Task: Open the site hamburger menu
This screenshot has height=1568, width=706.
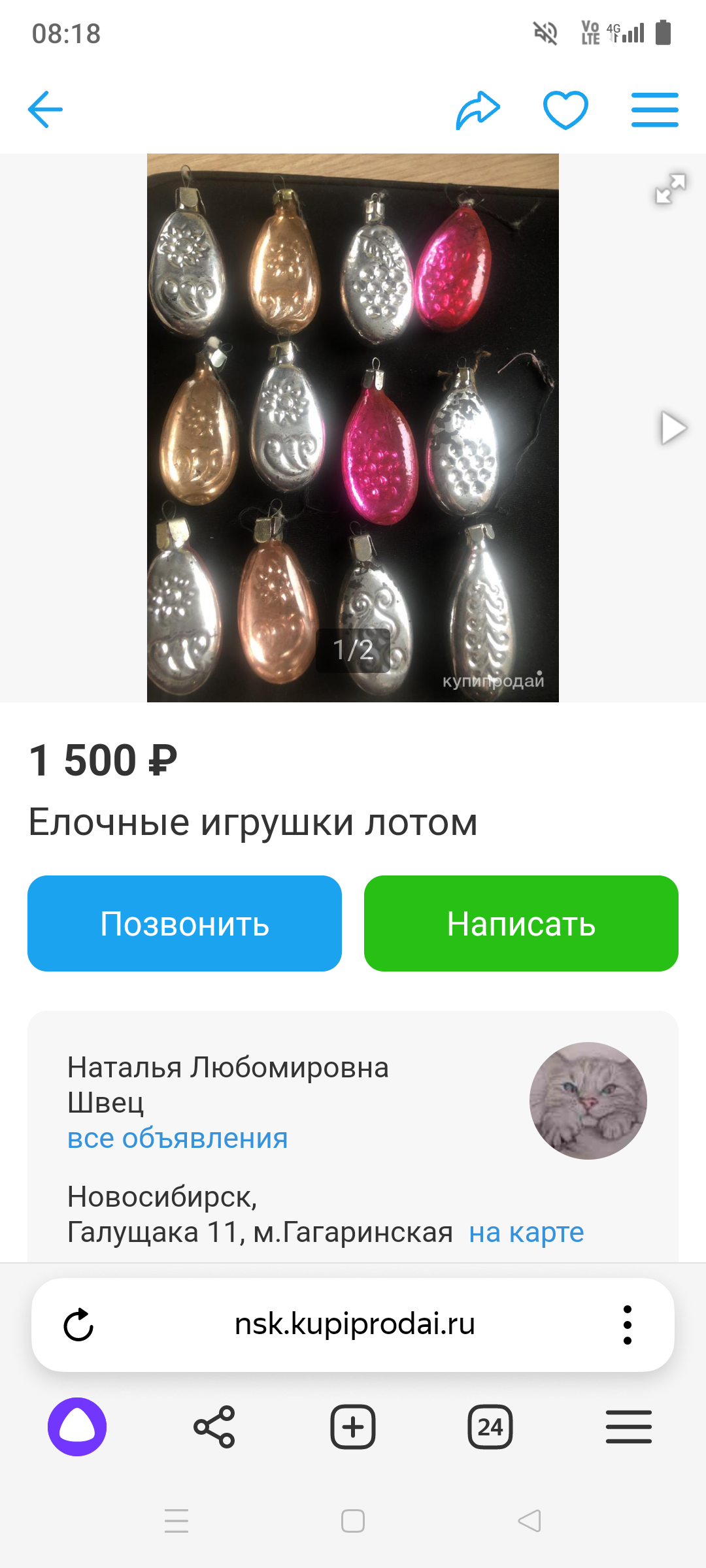Action: pyautogui.click(x=654, y=110)
